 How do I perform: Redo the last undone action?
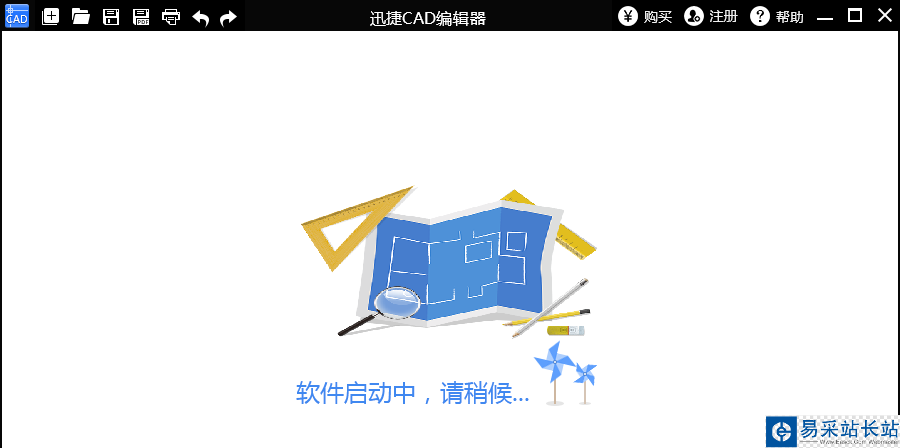click(x=229, y=17)
